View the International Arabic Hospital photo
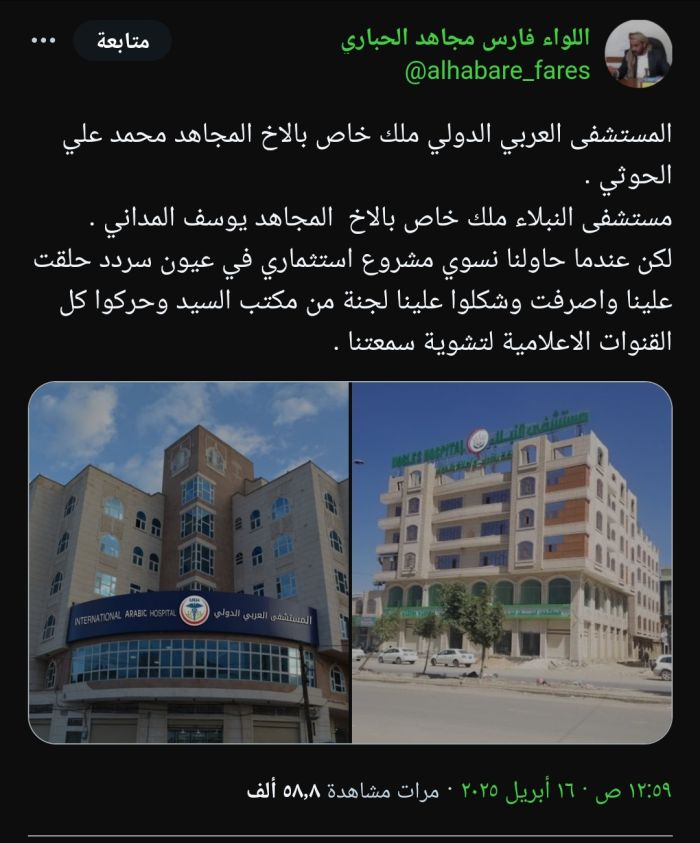The height and width of the screenshot is (843, 700). point(189,562)
